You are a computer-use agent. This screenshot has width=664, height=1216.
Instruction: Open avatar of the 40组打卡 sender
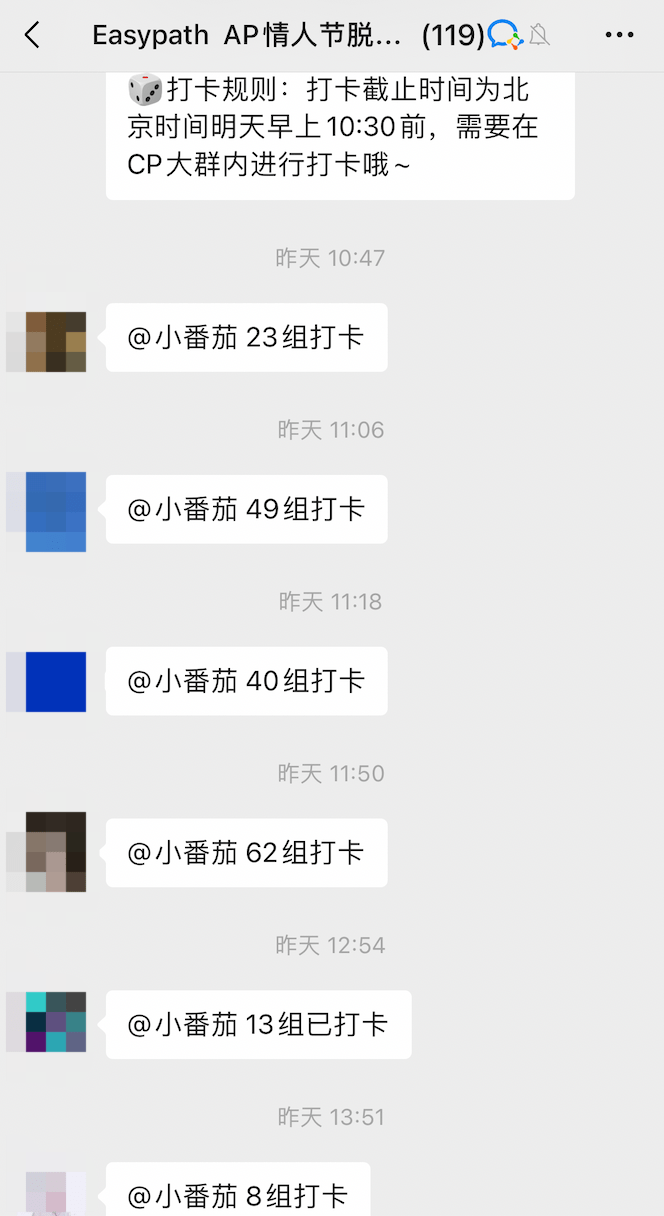point(47,682)
